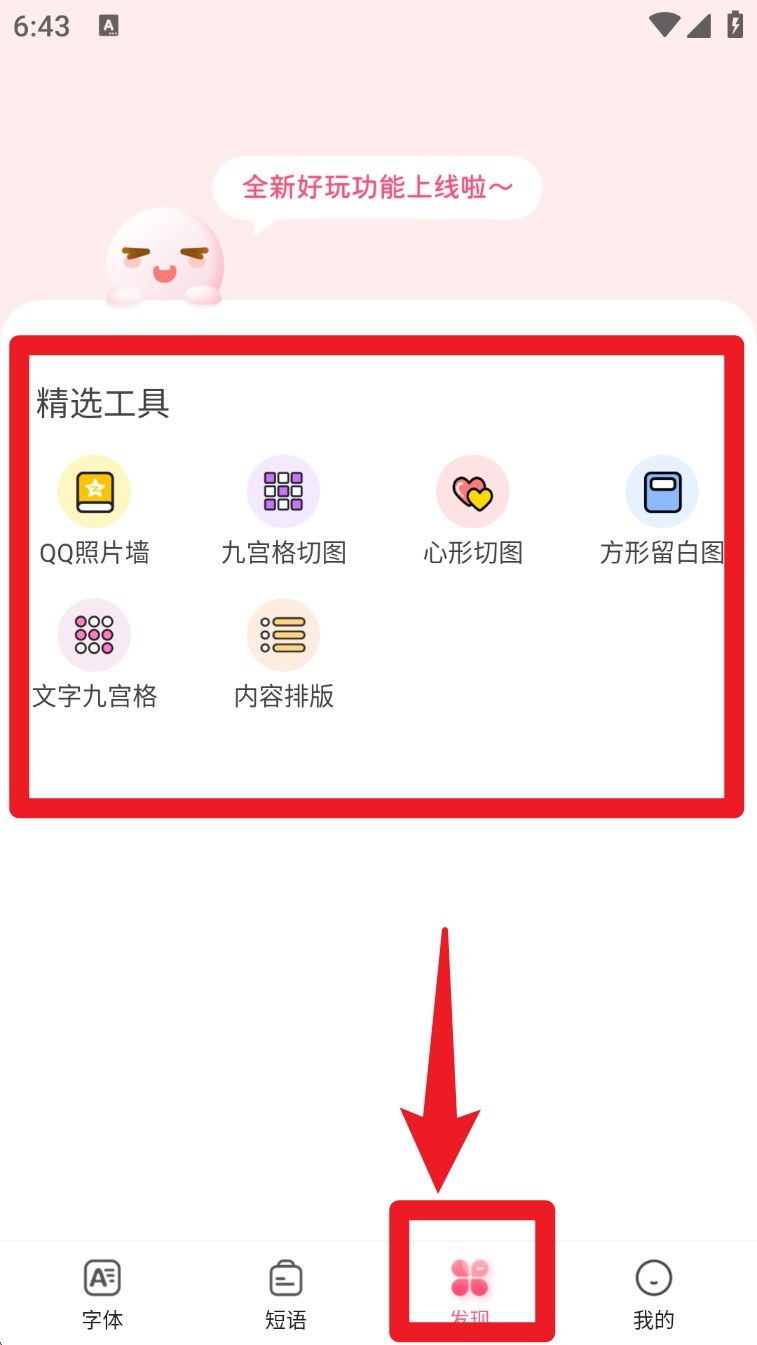757x1345 pixels.
Task: Go to the 我的 profile tab
Action: pos(653,1295)
